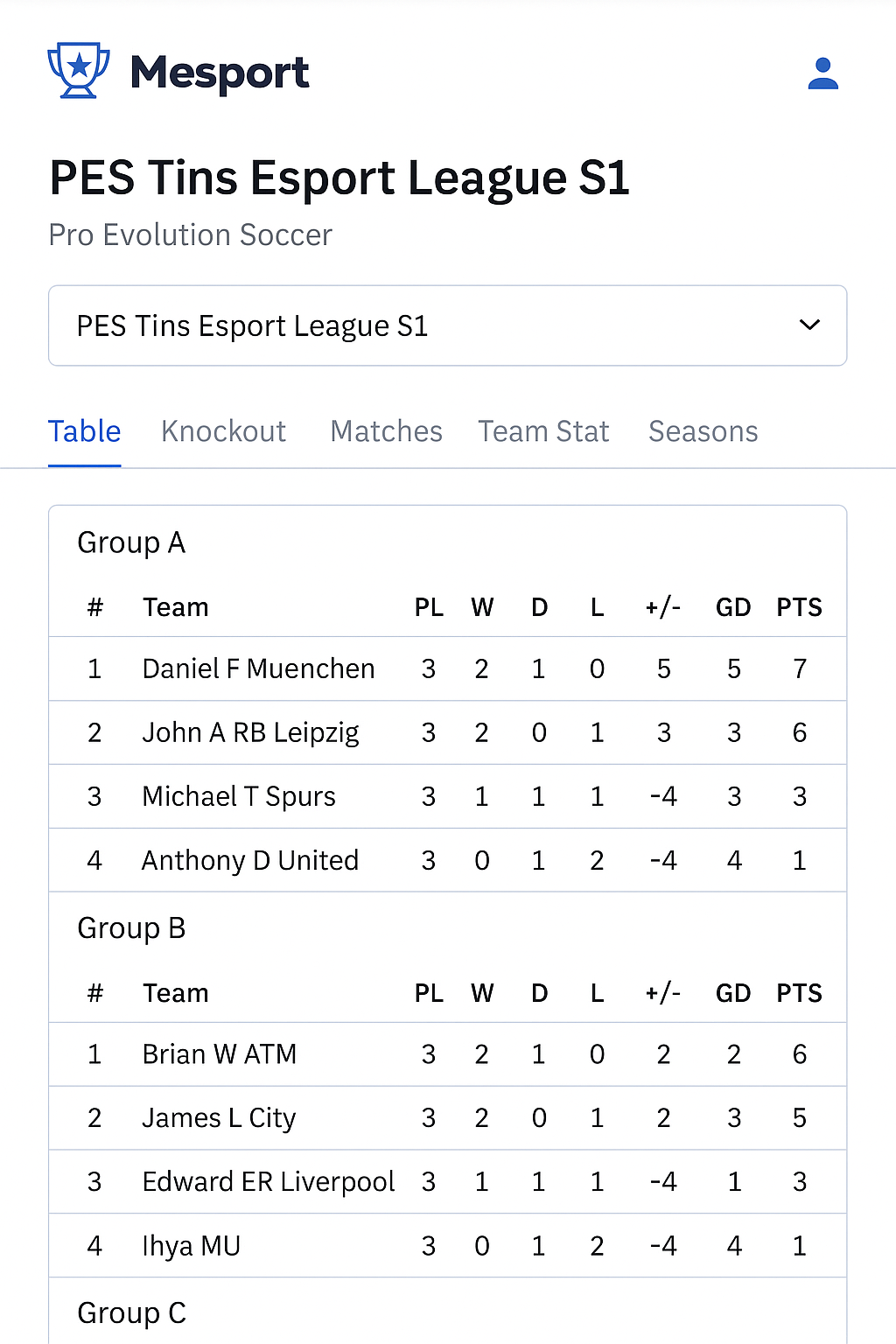Open Brian W ATM team details

coord(220,1054)
